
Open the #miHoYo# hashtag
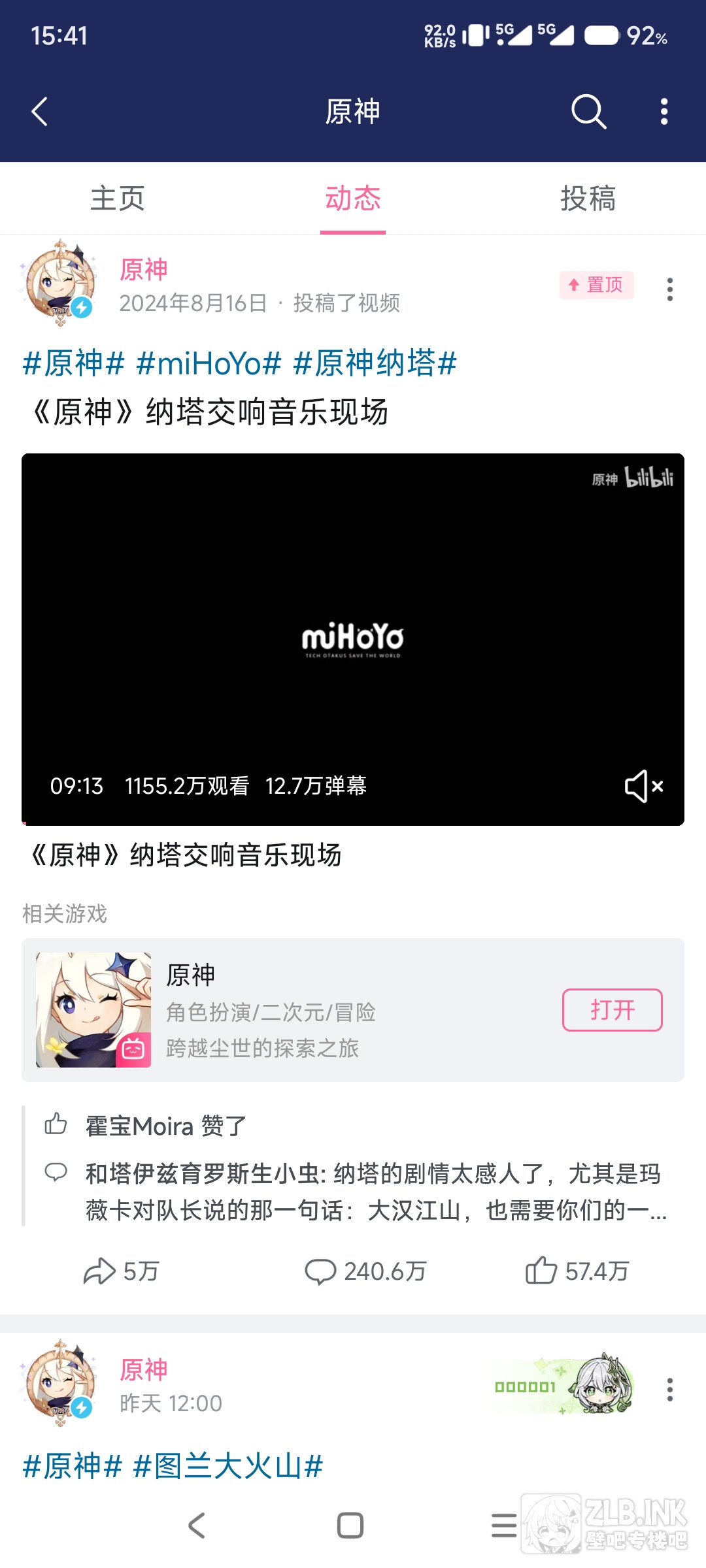pyautogui.click(x=209, y=363)
